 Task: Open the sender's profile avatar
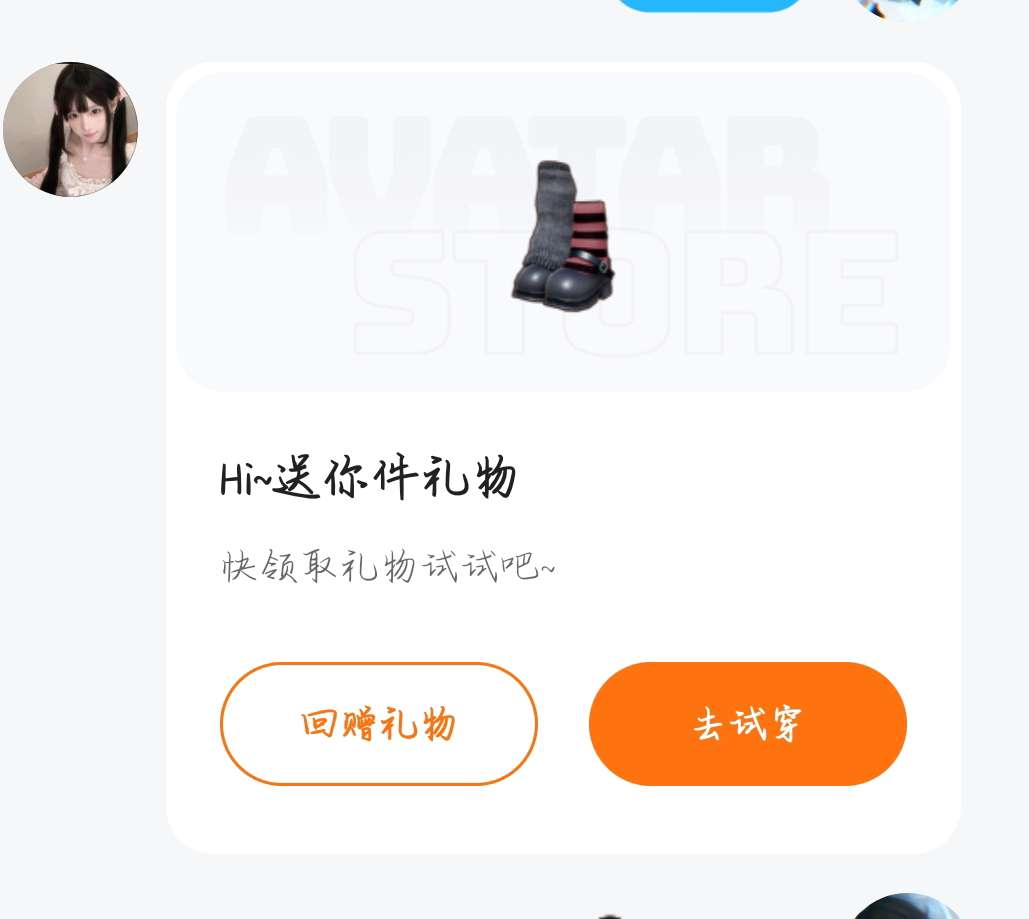pyautogui.click(x=70, y=129)
